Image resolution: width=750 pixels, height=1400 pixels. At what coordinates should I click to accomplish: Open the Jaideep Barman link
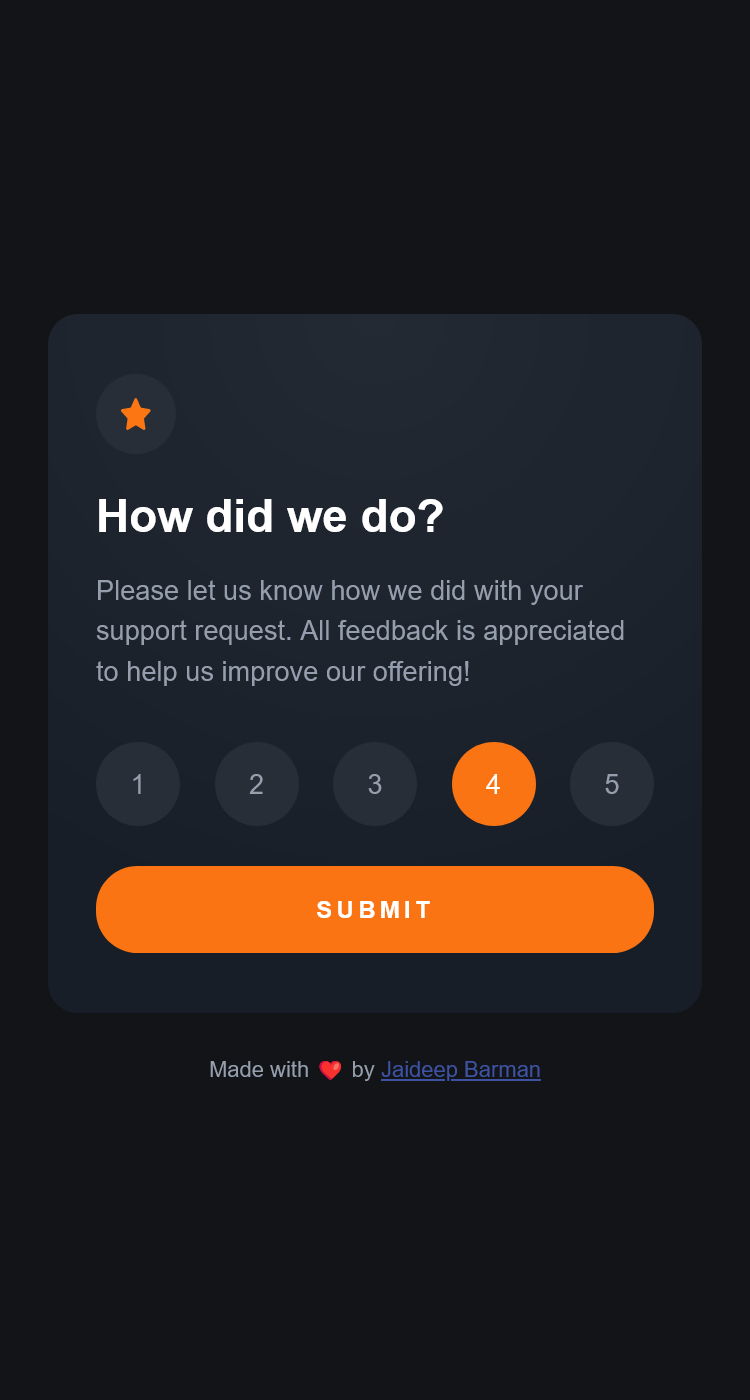(x=461, y=1070)
